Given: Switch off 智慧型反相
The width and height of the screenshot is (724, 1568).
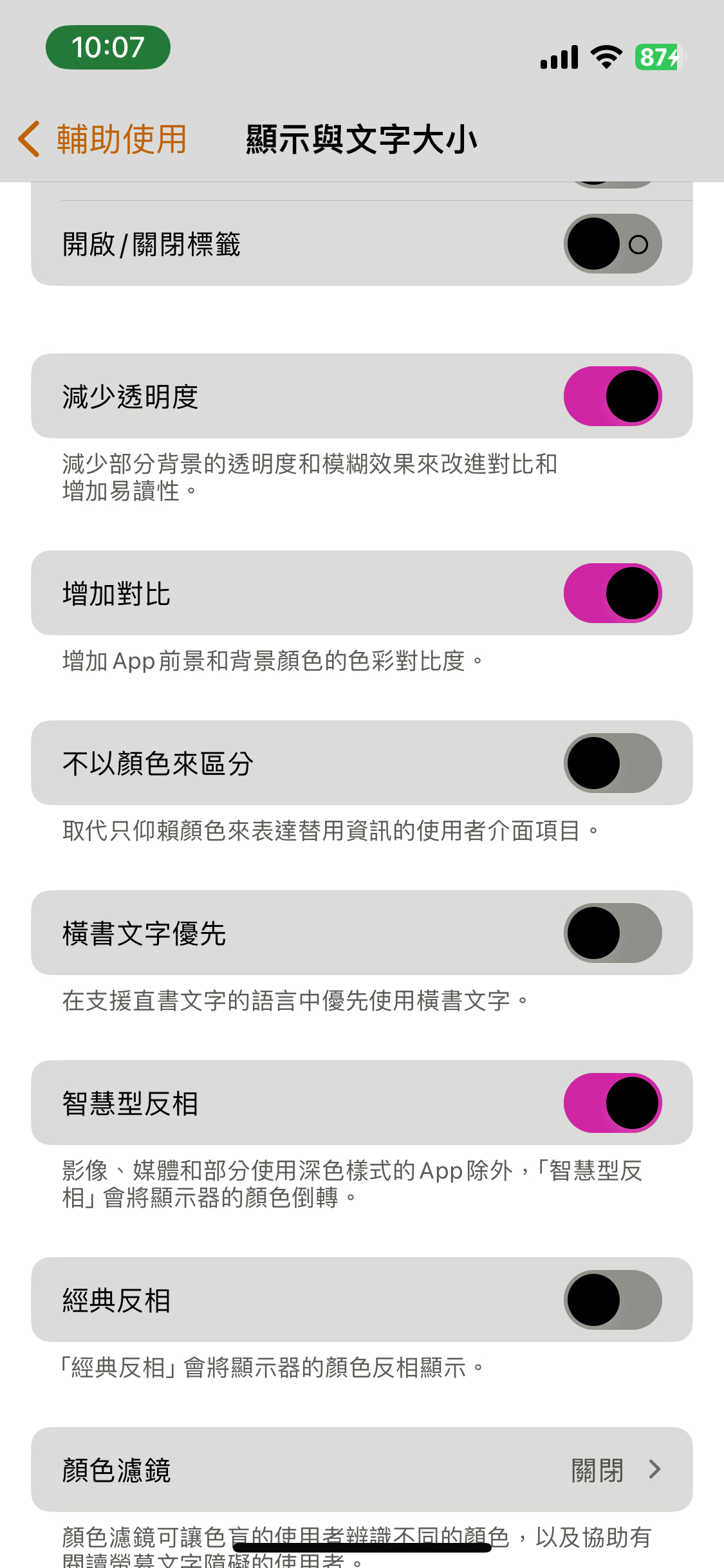Looking at the screenshot, I should (x=613, y=1103).
